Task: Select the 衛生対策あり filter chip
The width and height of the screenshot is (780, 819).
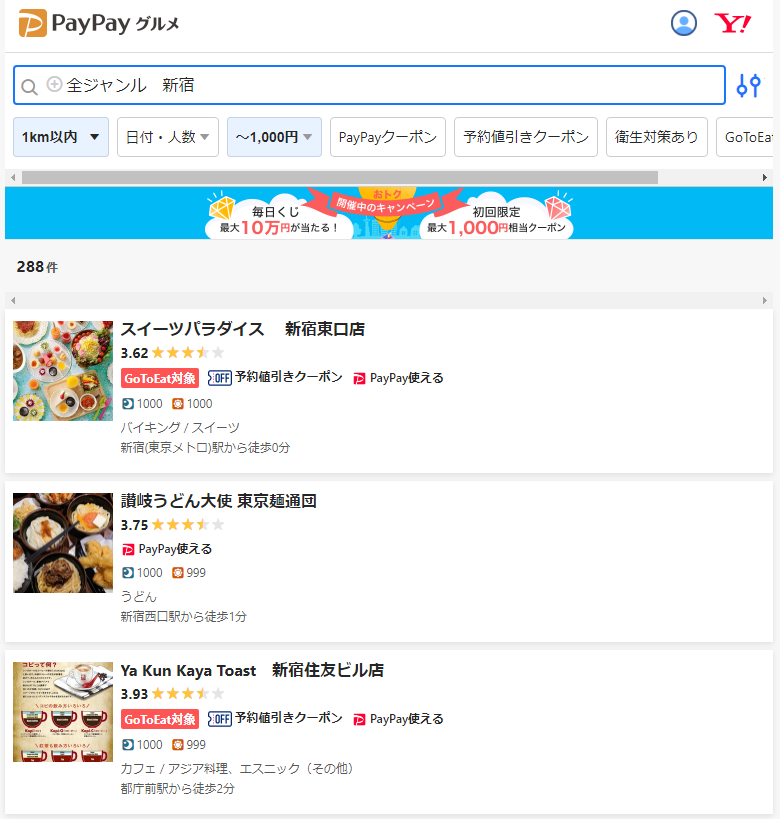Action: click(656, 137)
